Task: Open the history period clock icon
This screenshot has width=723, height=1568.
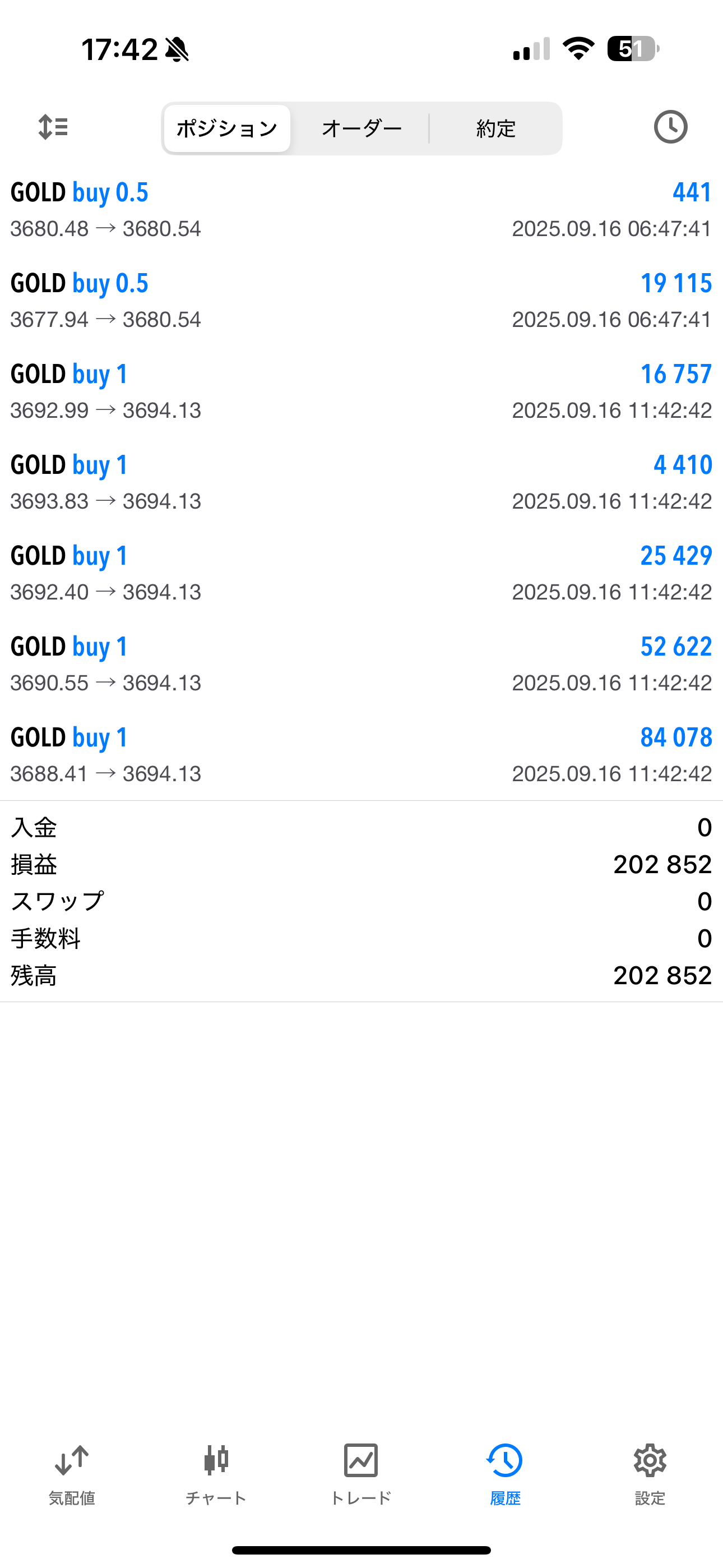Action: [670, 127]
